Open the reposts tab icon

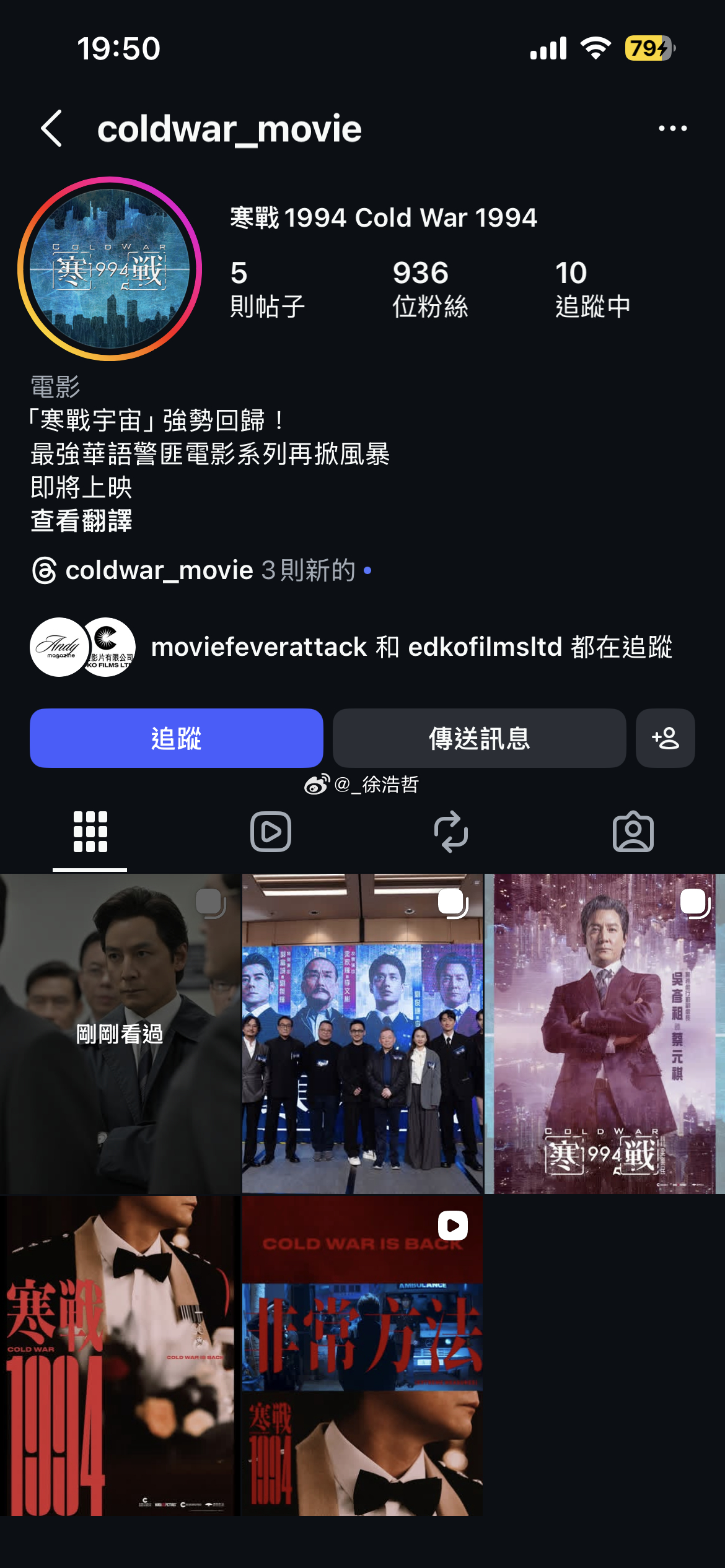point(452,832)
